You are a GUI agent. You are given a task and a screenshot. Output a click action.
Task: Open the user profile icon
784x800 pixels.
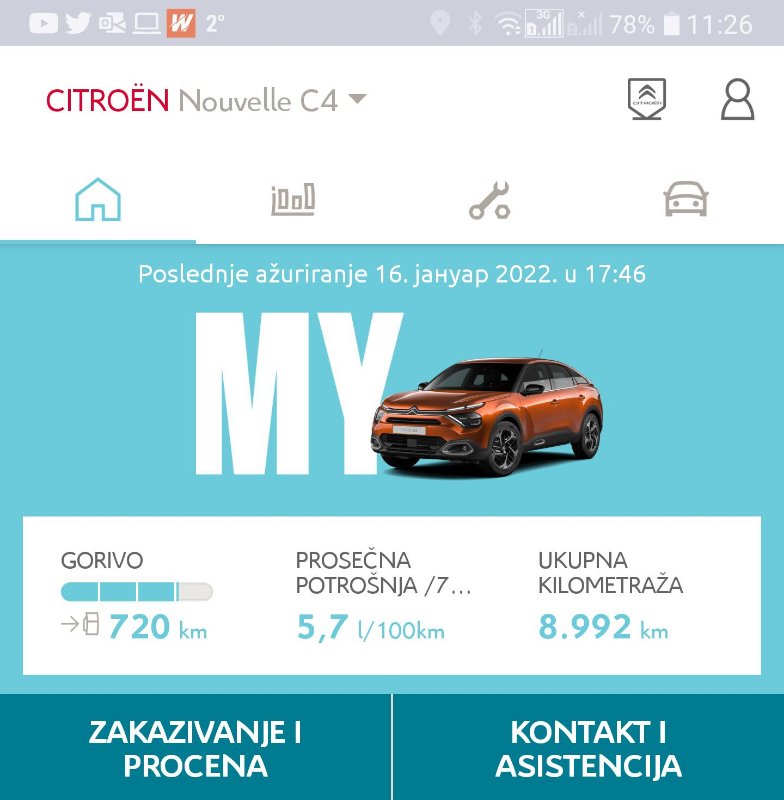point(737,99)
